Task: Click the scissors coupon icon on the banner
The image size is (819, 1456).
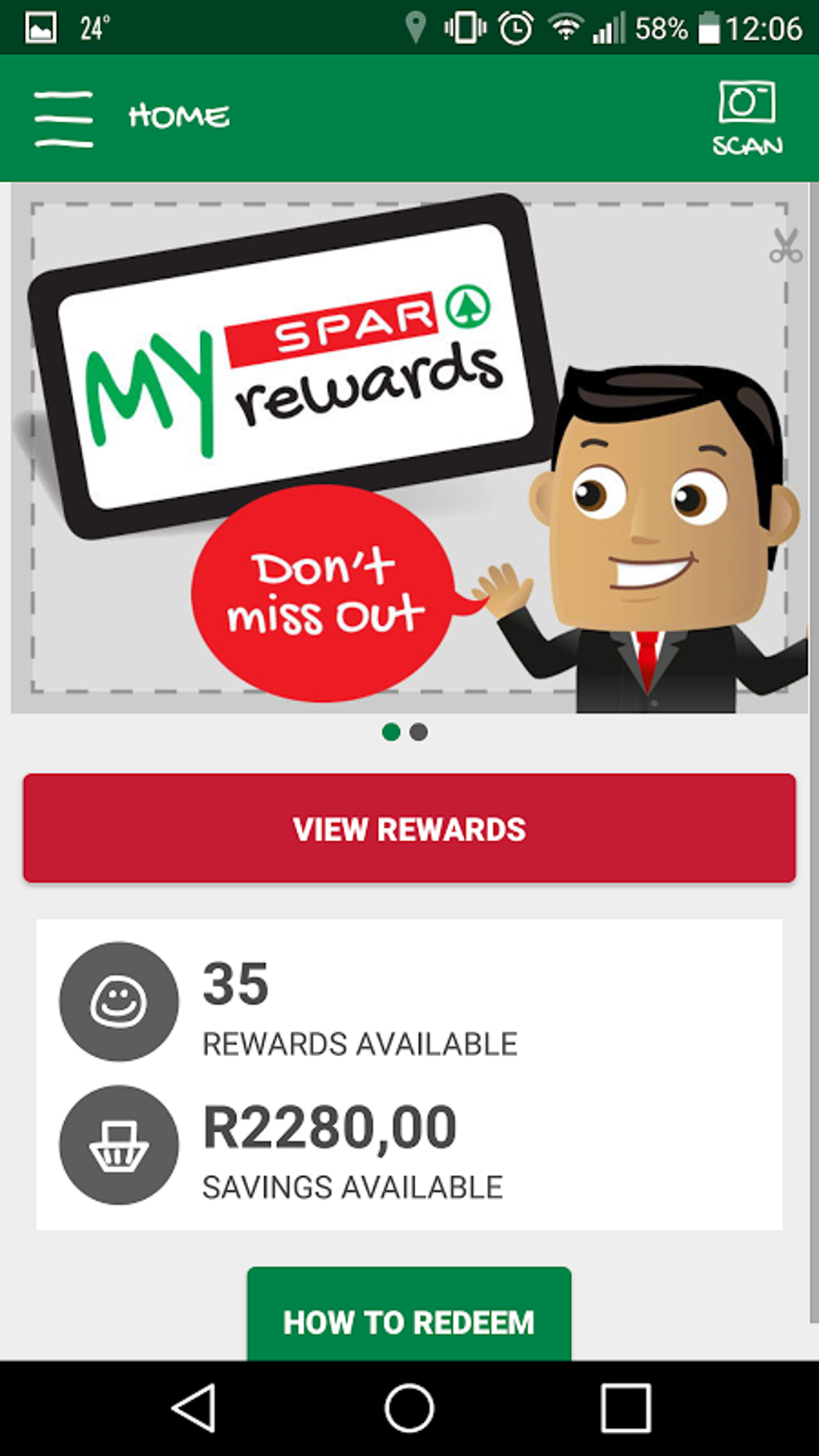Action: click(784, 247)
